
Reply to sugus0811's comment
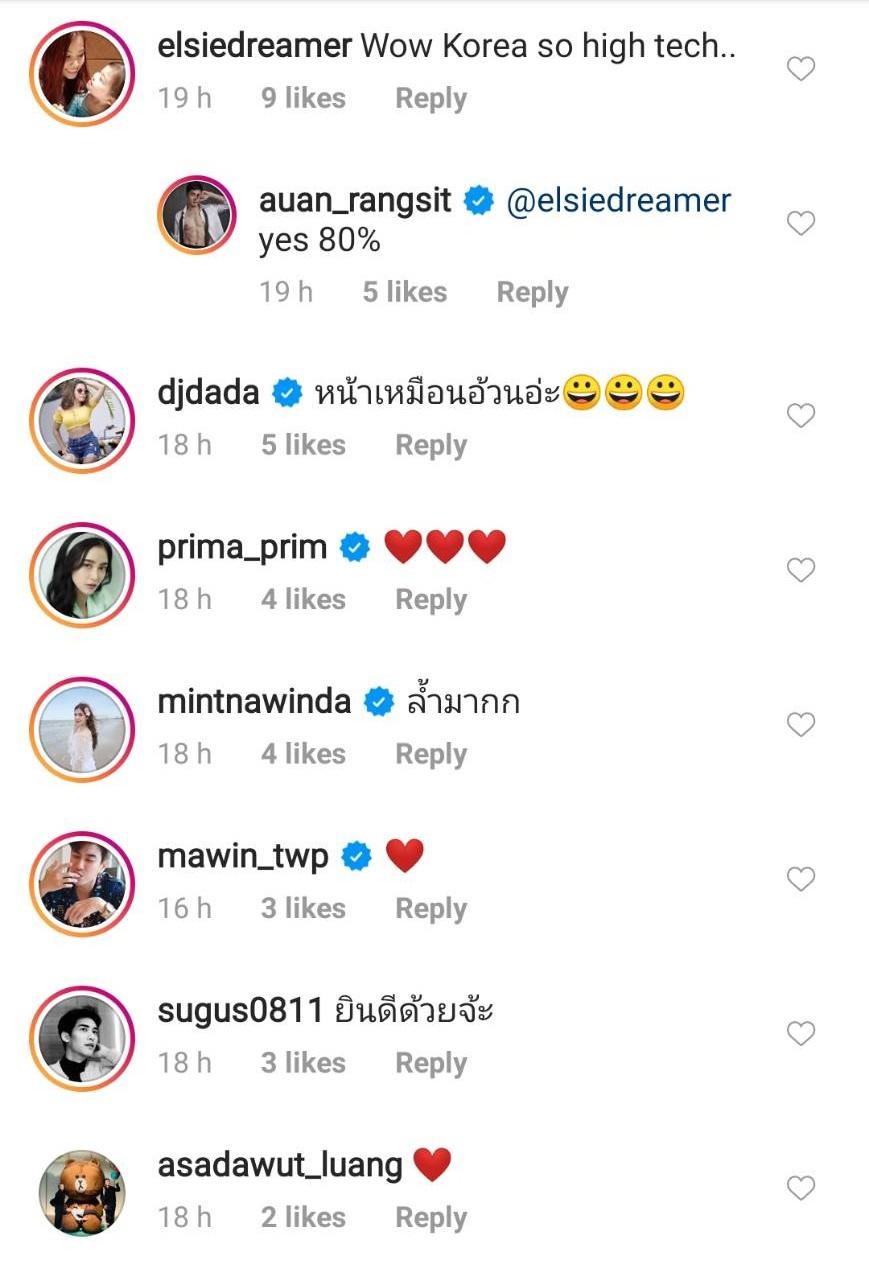coord(431,1063)
